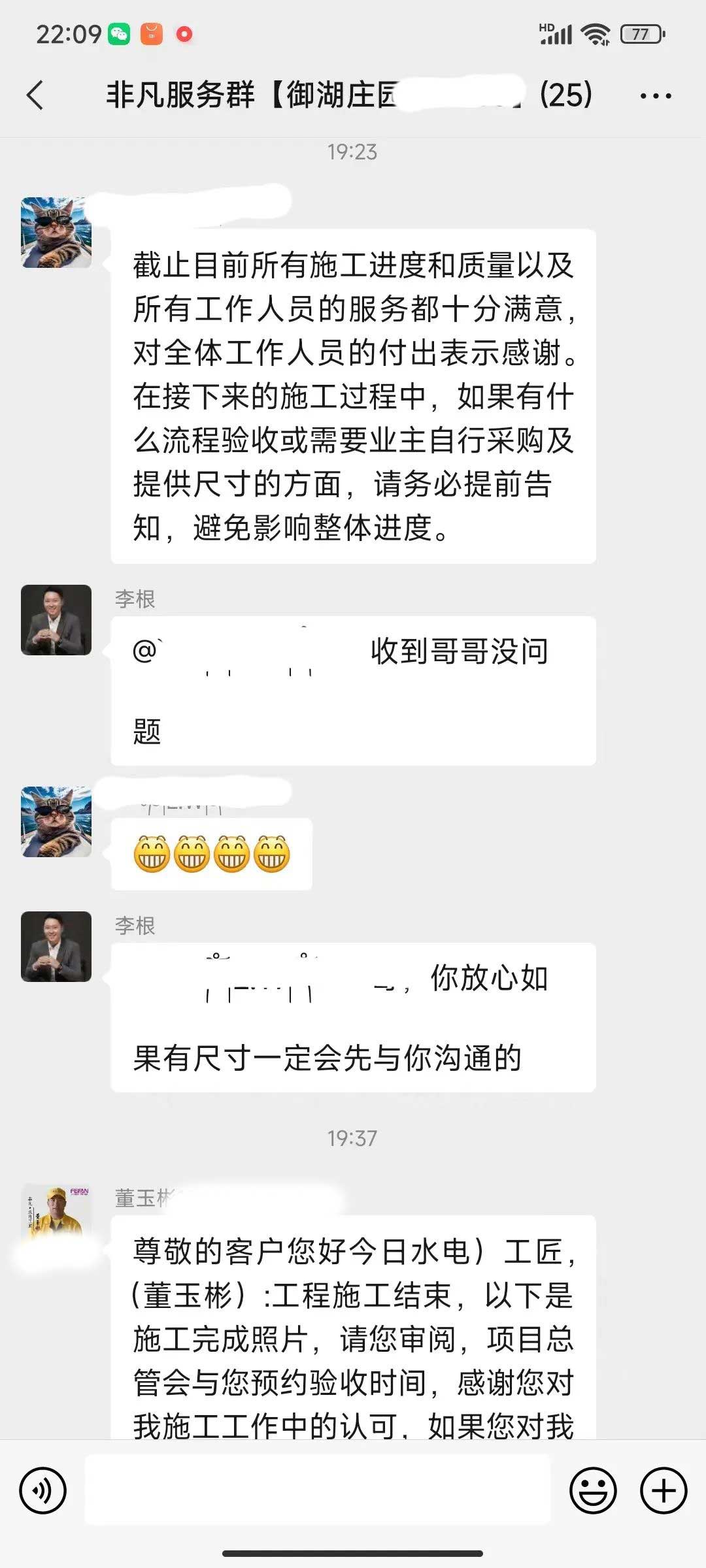706x1568 pixels.
Task: Open the plus attachments menu
Action: [664, 1491]
